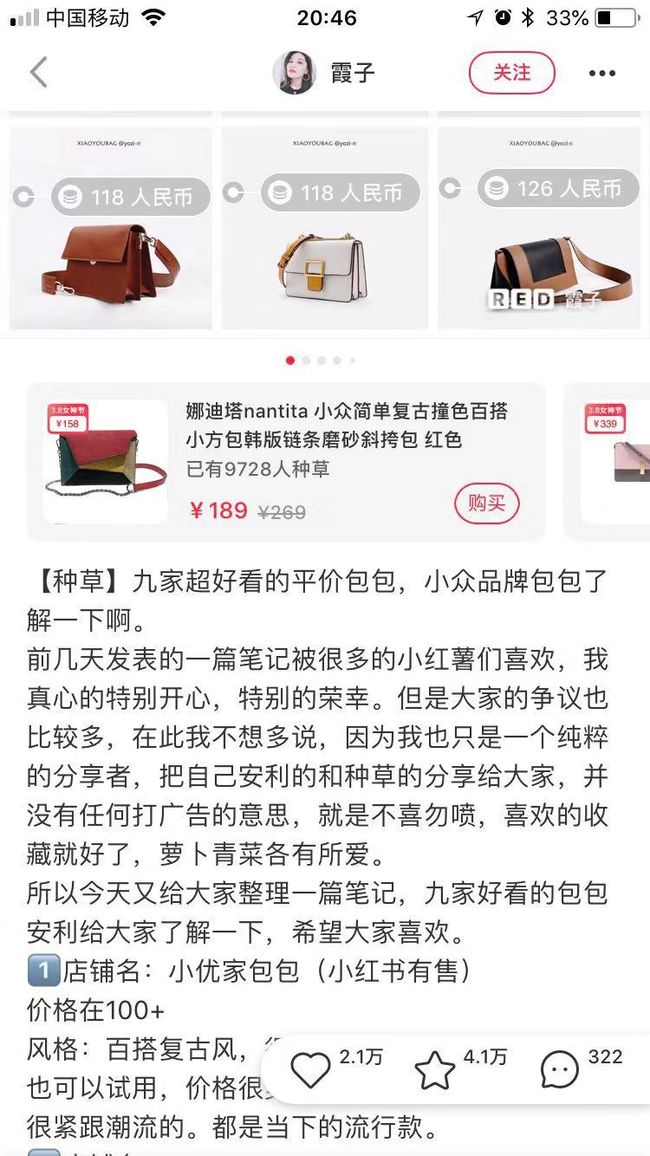Open the next product card priced ¥339
650x1156 pixels.
click(607, 462)
